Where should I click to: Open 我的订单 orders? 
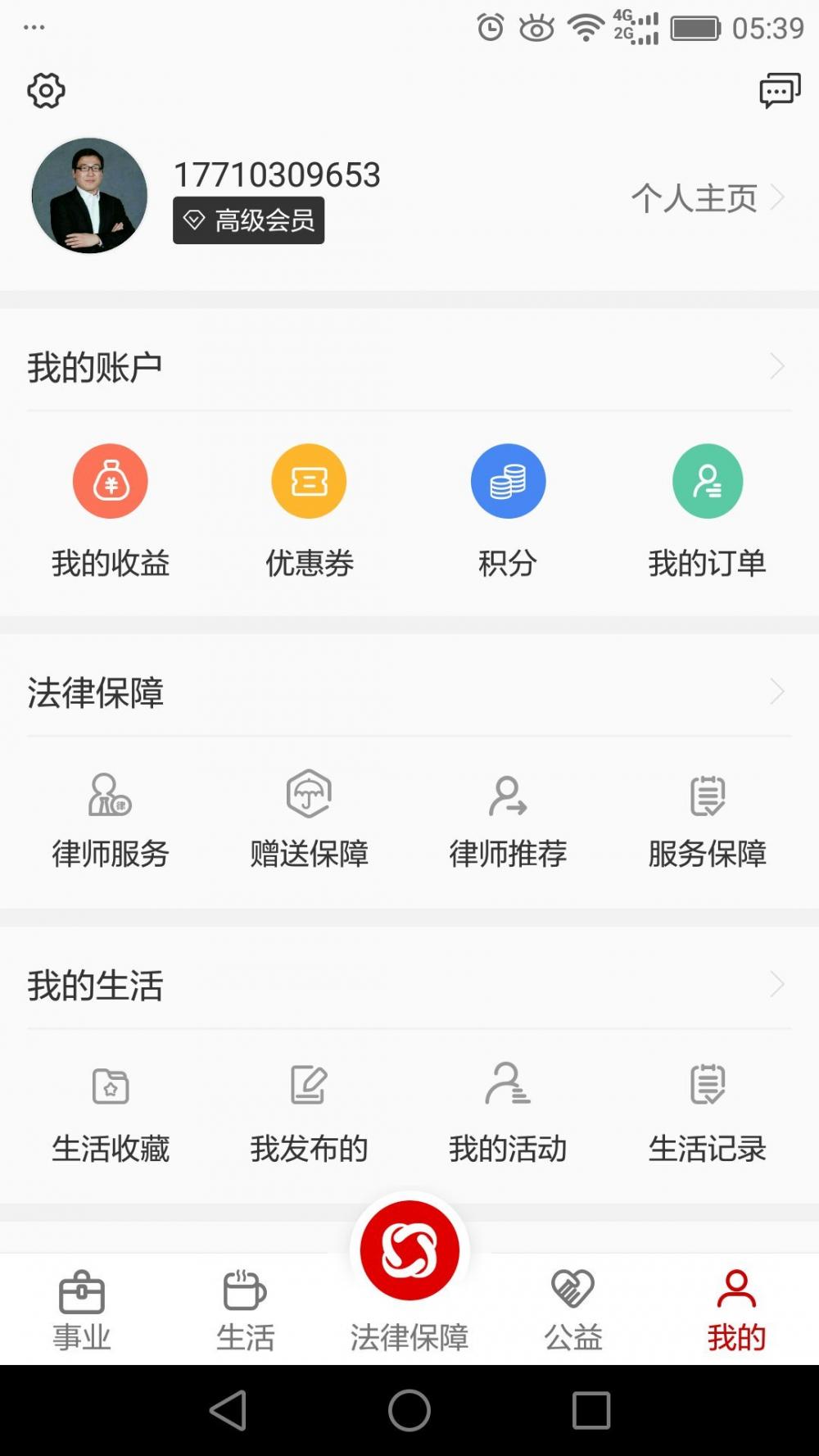707,510
